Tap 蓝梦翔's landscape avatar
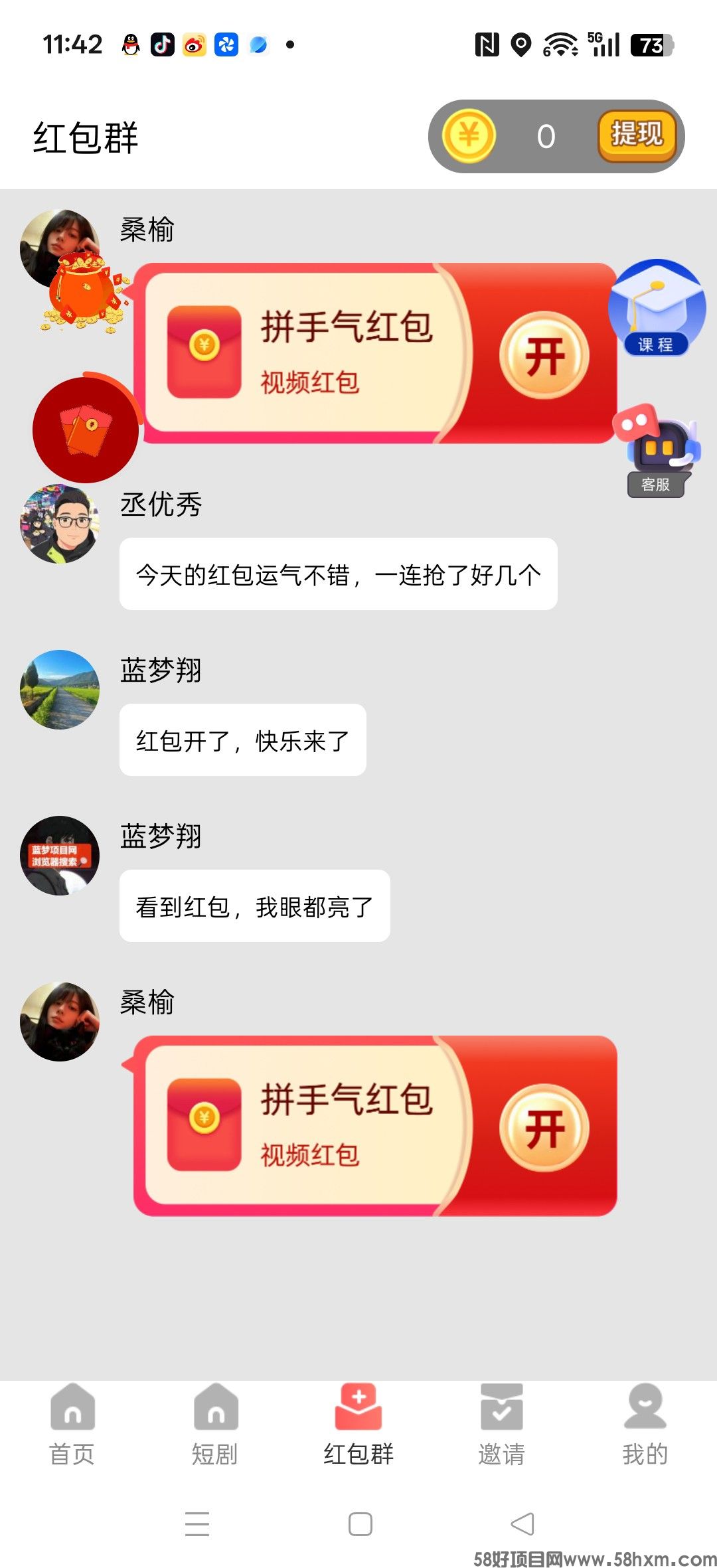This screenshot has width=717, height=1568. (x=60, y=689)
